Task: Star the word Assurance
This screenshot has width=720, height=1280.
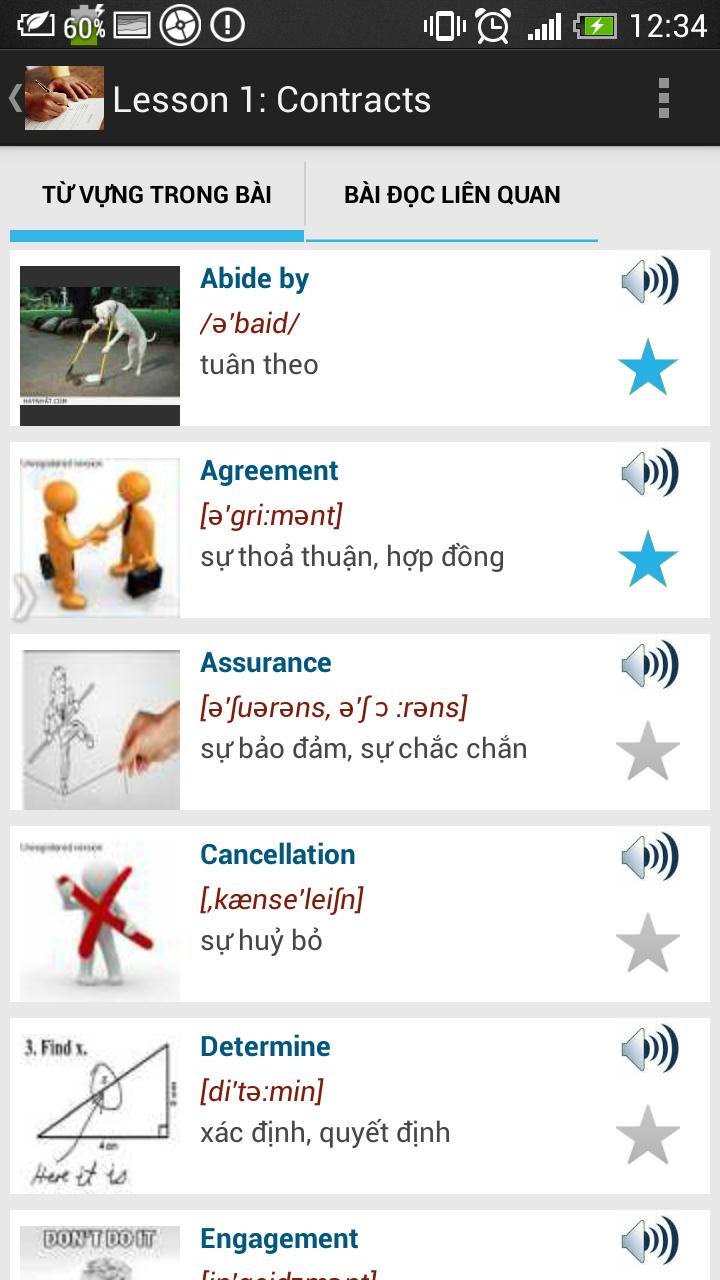Action: pos(648,751)
